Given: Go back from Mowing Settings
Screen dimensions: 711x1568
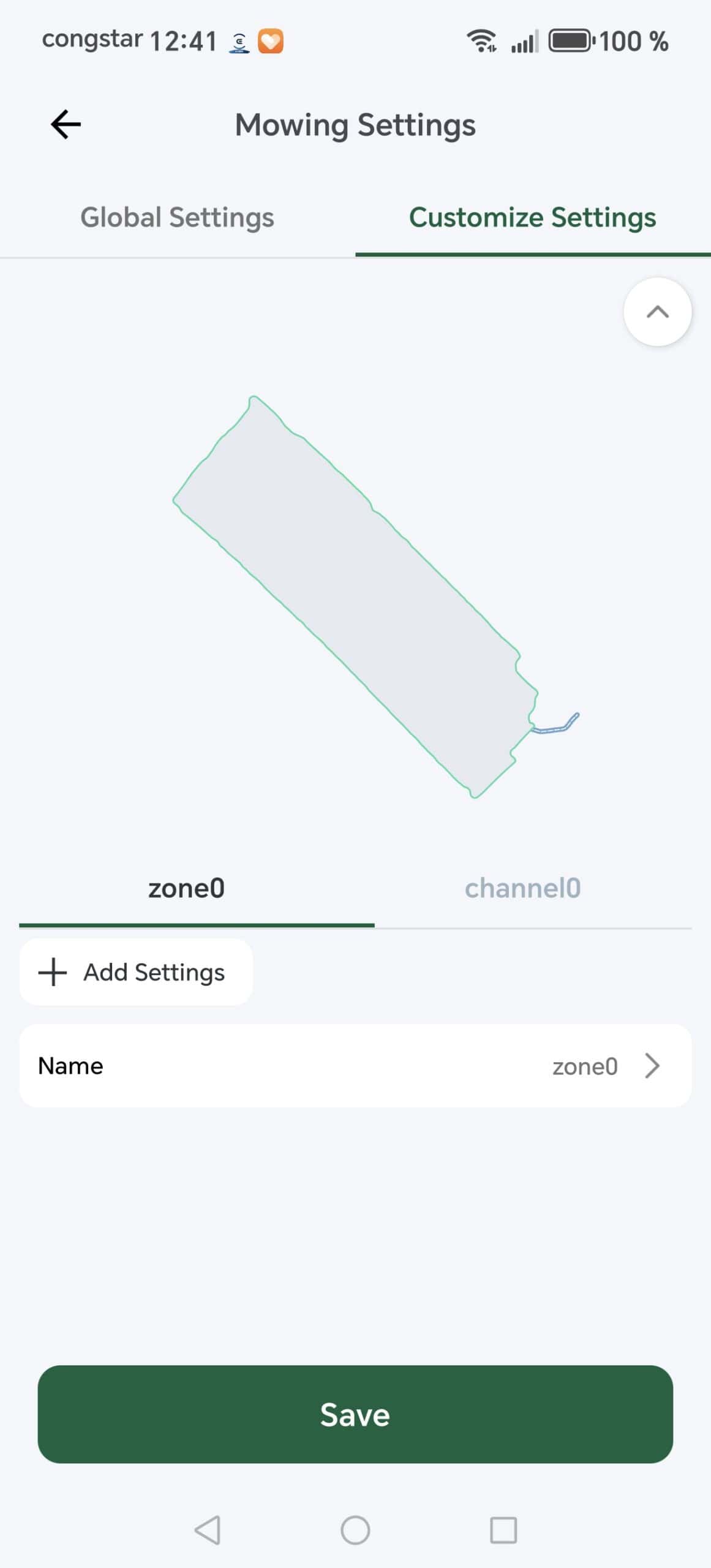Looking at the screenshot, I should point(66,125).
